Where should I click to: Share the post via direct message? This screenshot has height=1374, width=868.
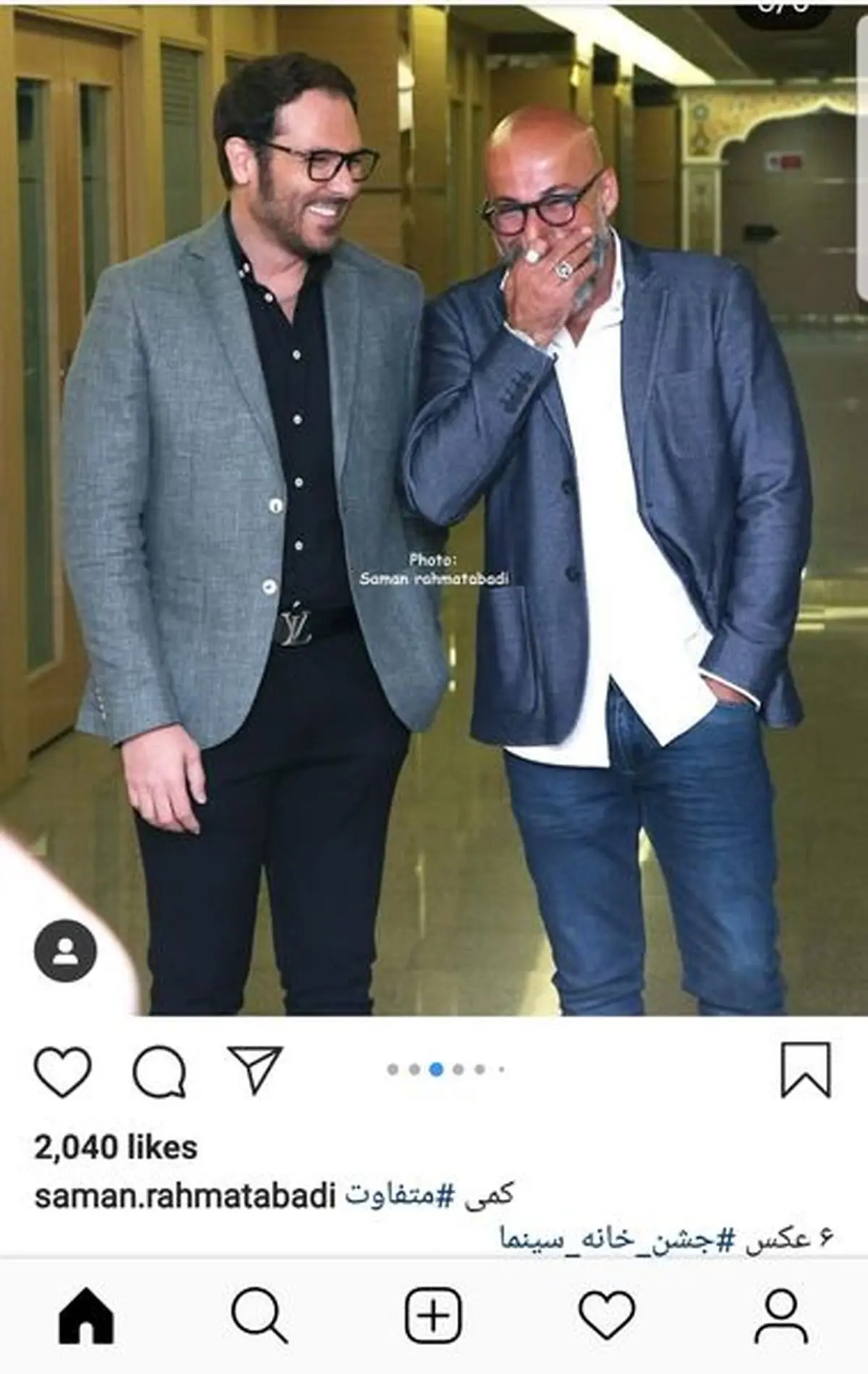(254, 1070)
